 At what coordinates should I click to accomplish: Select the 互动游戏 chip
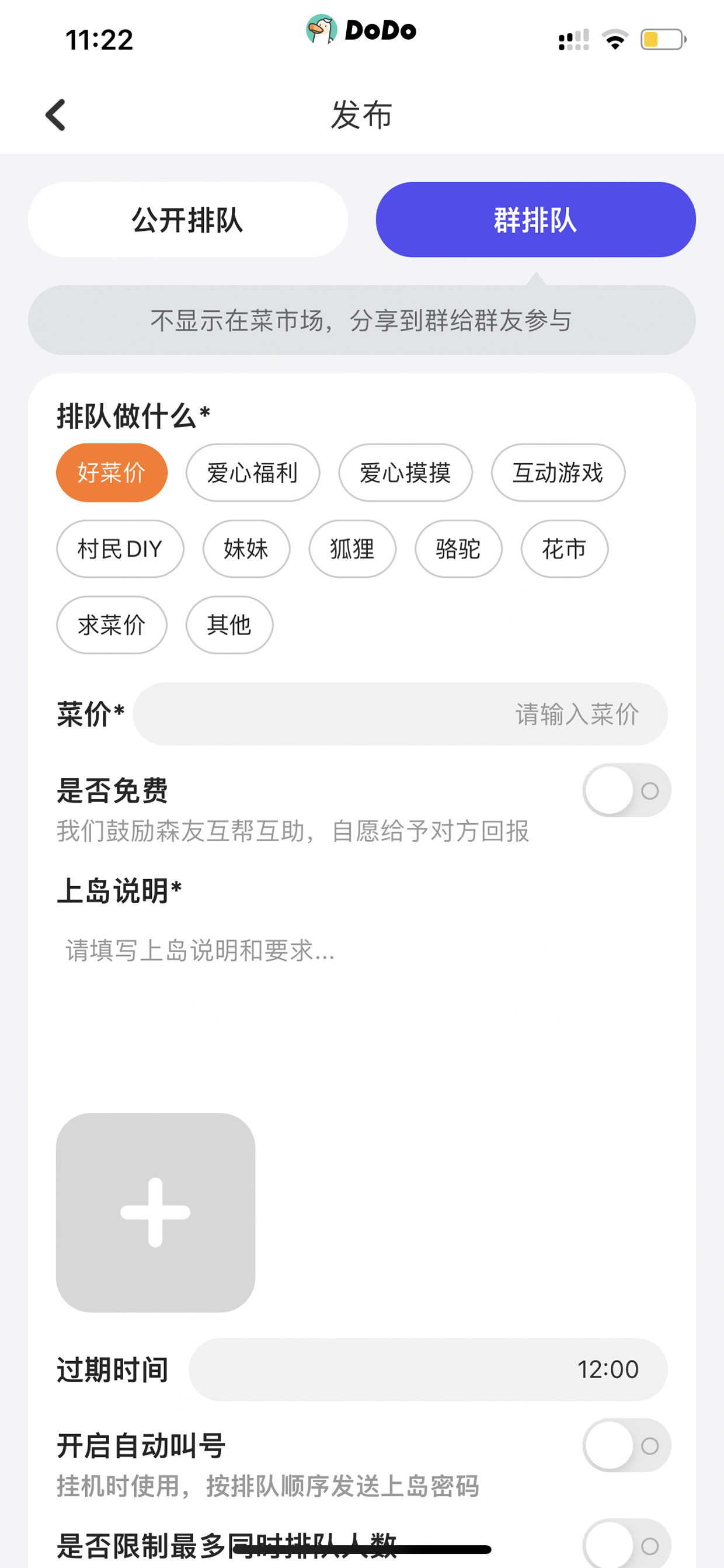point(558,473)
